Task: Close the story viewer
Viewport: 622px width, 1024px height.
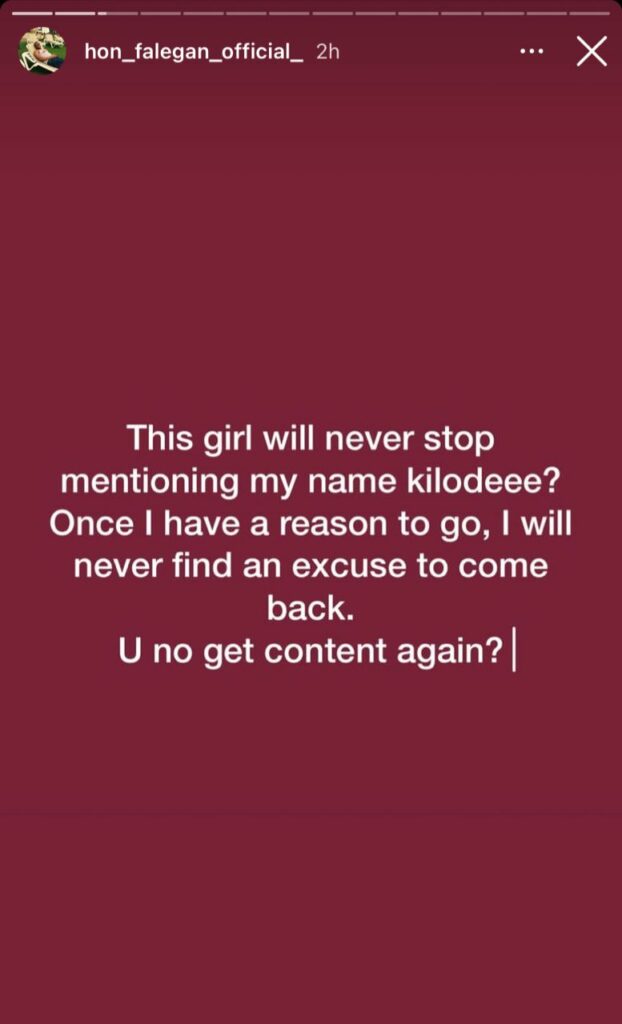Action: coord(592,52)
